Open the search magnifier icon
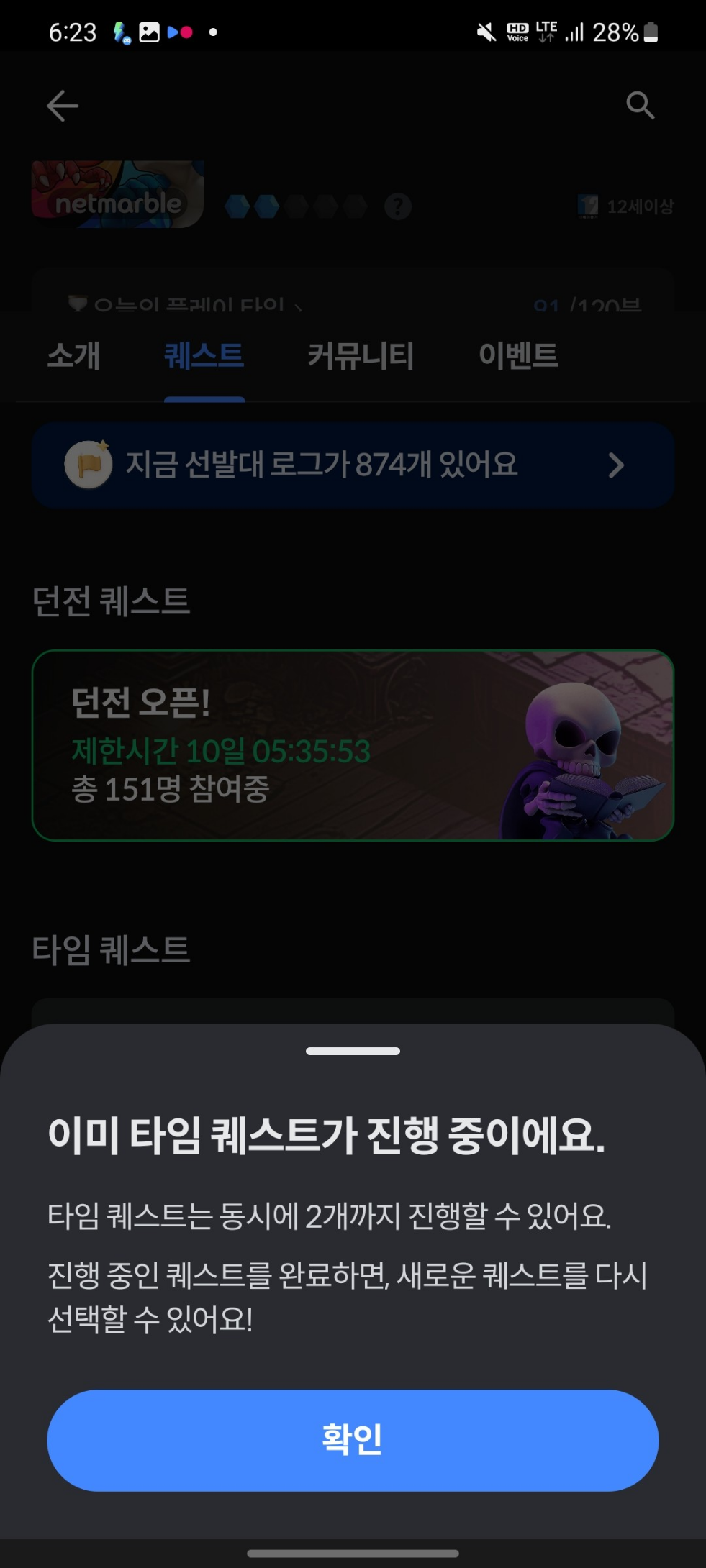Screen dimensions: 706x1568 [x=640, y=105]
